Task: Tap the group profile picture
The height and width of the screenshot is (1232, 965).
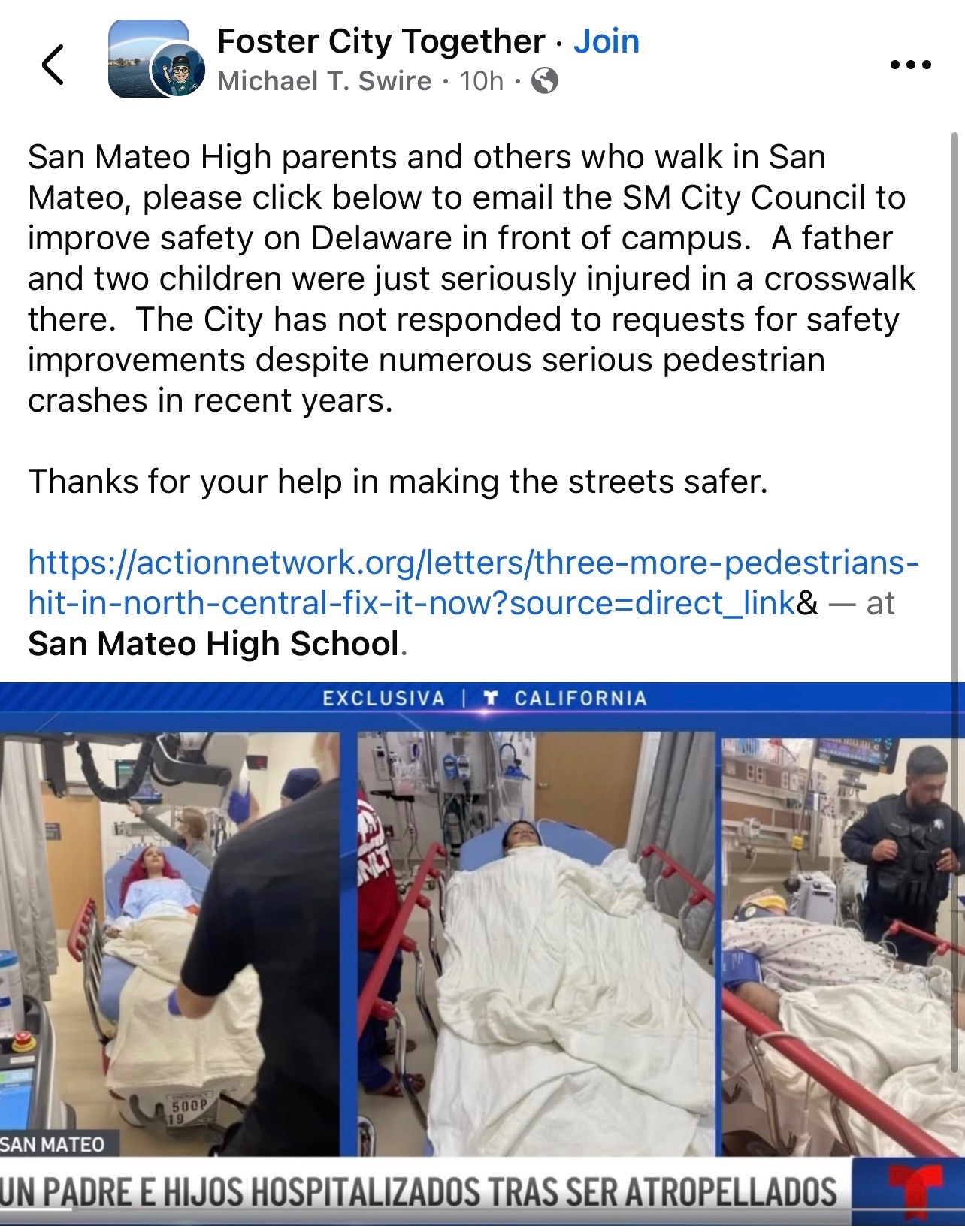Action: tap(147, 59)
